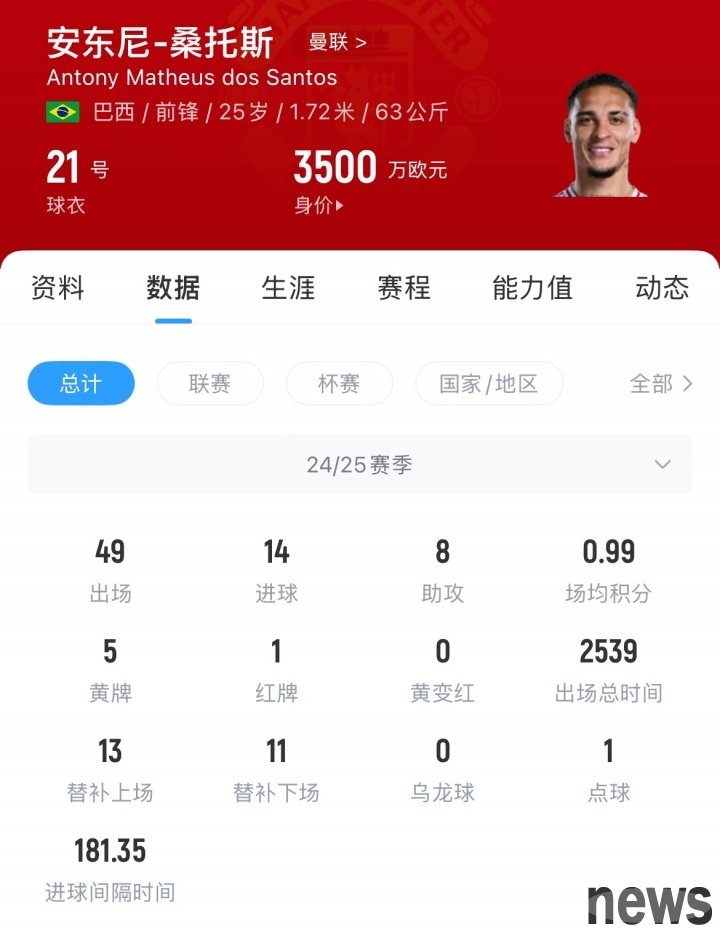Select the 数据 tab
The image size is (720, 930).
click(x=173, y=288)
